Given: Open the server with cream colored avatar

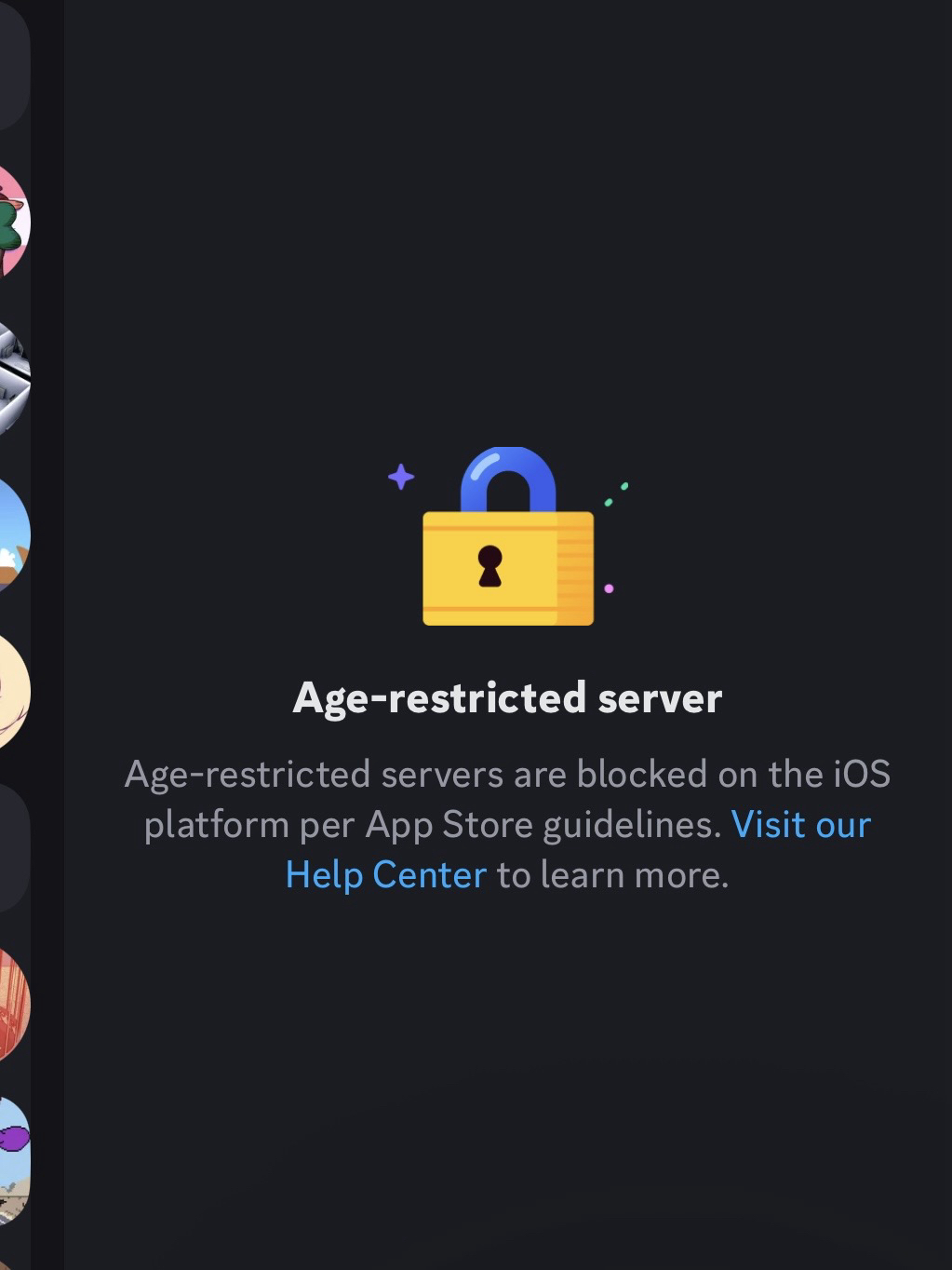Looking at the screenshot, I should pyautogui.click(x=12, y=691).
